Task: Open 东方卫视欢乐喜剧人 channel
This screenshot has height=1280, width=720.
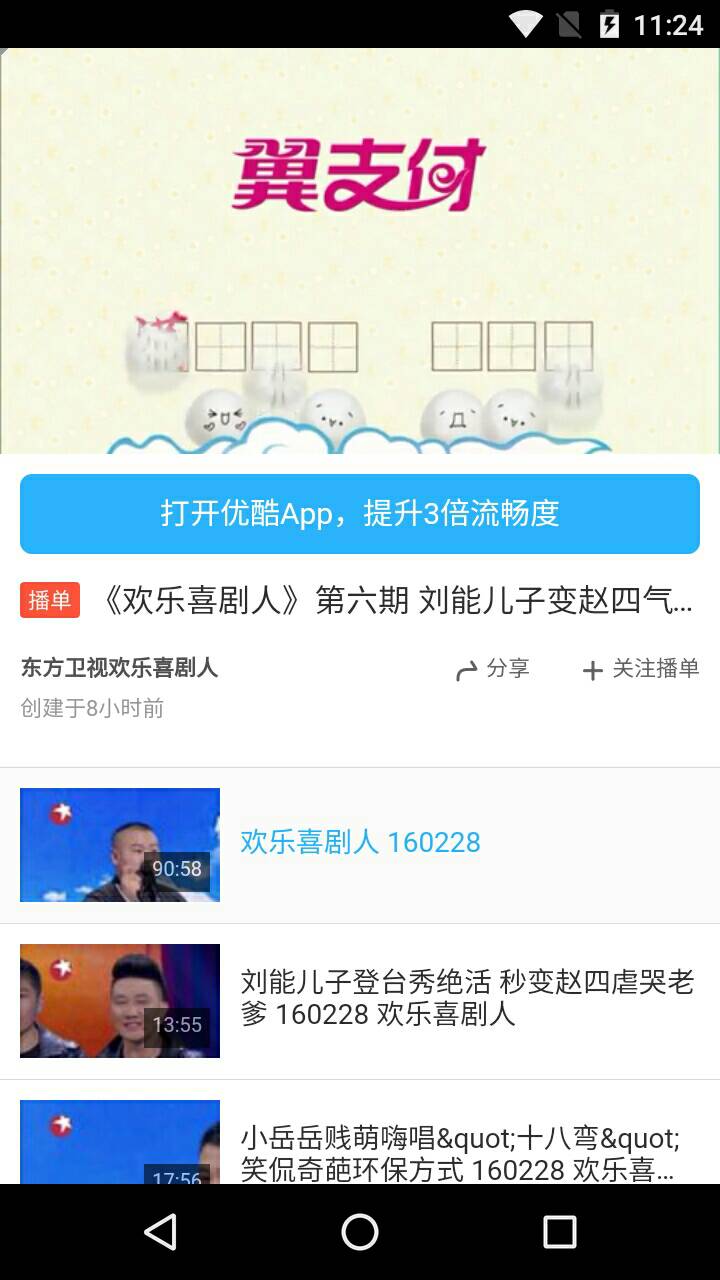Action: click(x=119, y=668)
